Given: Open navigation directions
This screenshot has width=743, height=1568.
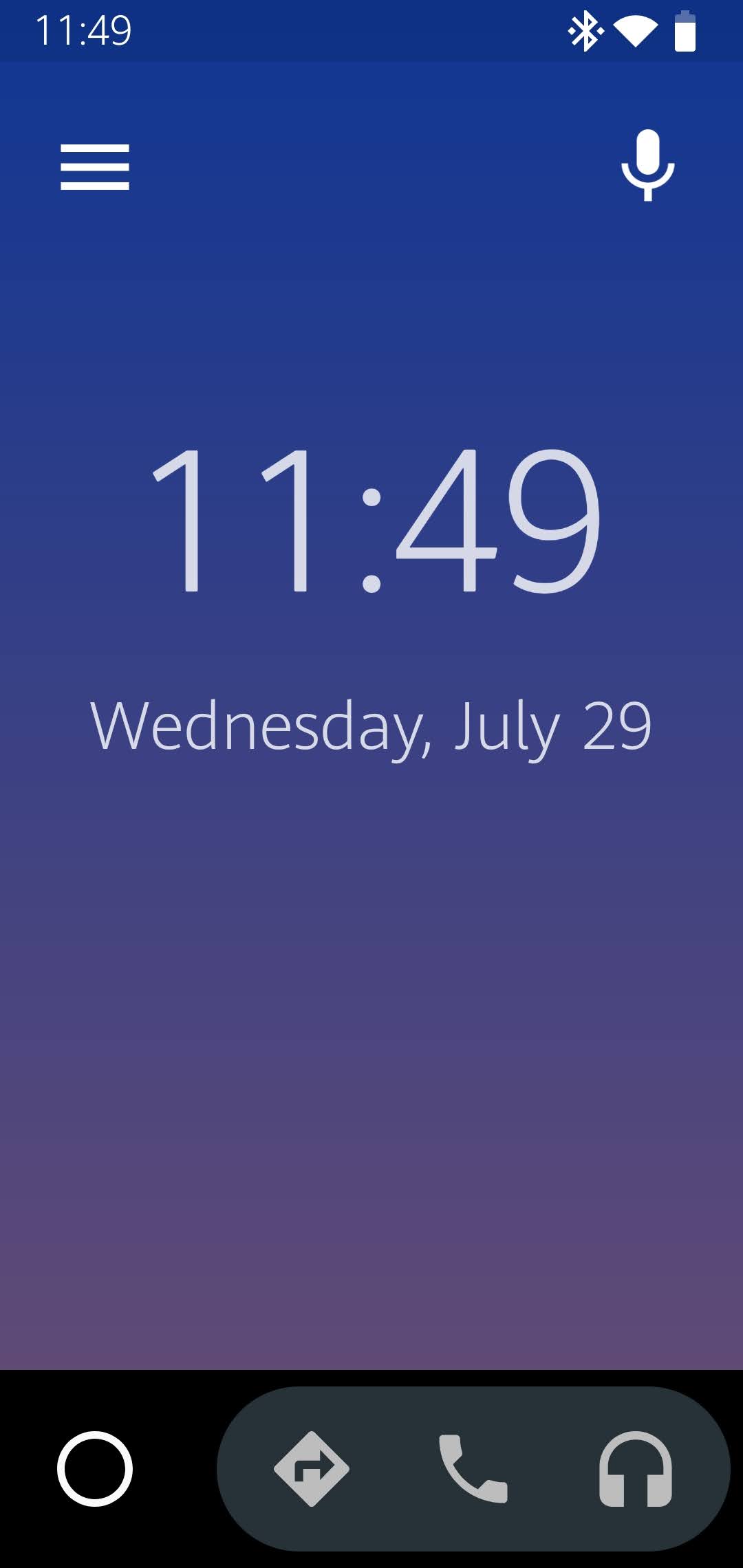Looking at the screenshot, I should click(x=312, y=1469).
